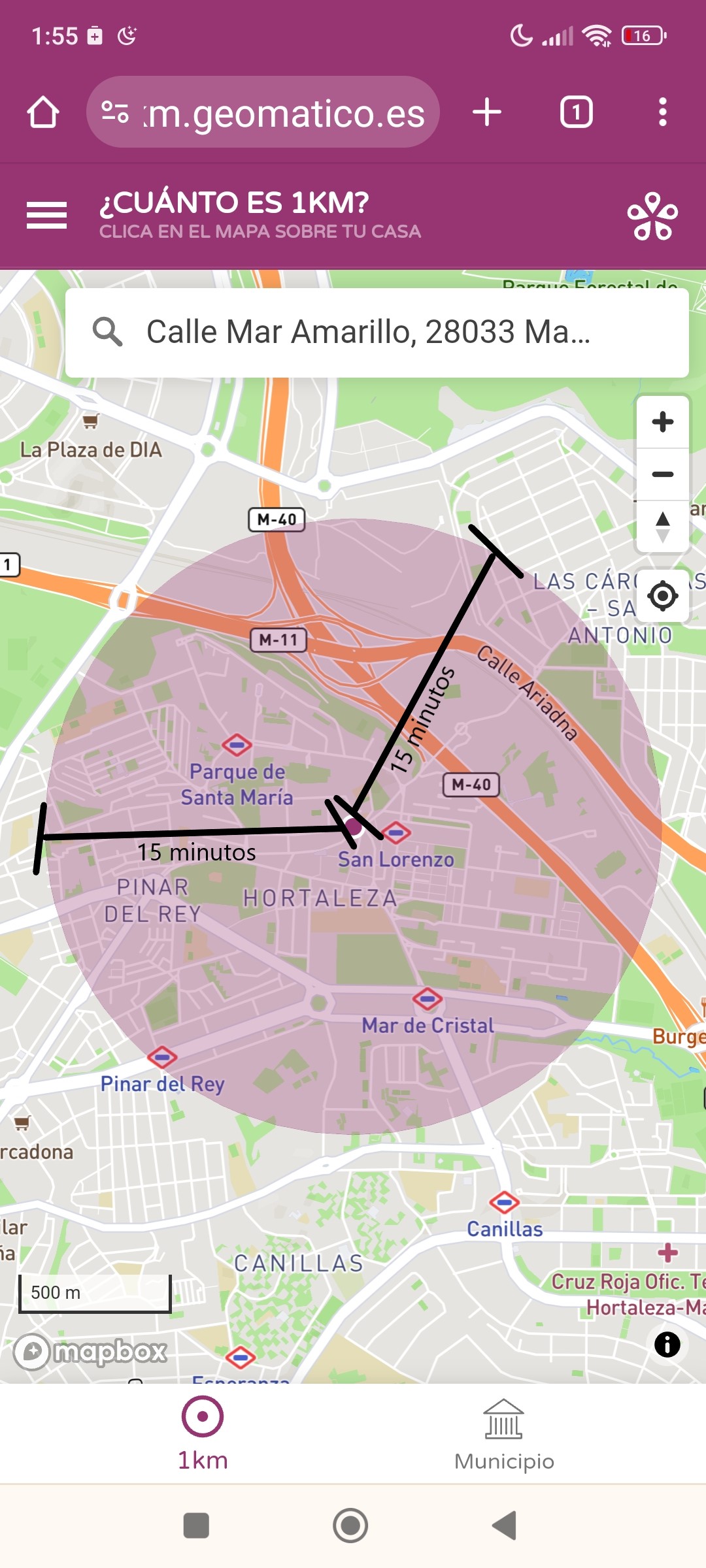Open the browser overflow menu
Image resolution: width=706 pixels, height=1568 pixels.
click(662, 112)
